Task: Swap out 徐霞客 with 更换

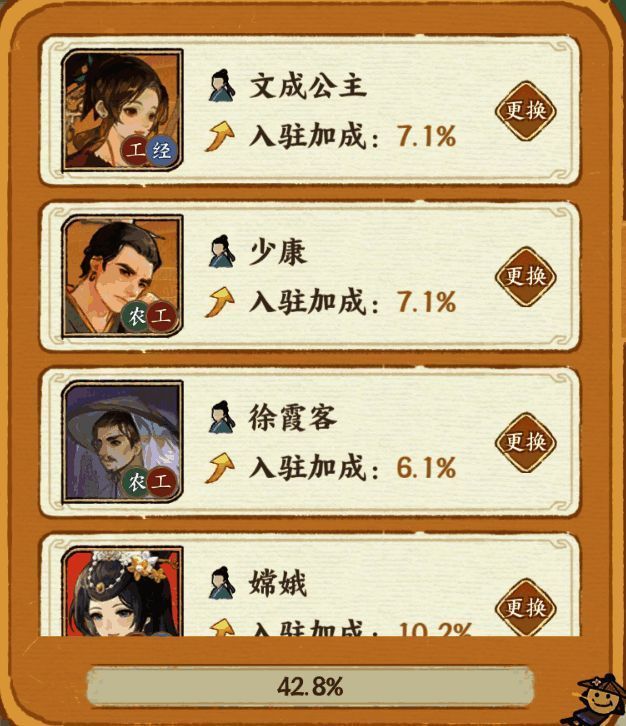Action: [x=526, y=441]
